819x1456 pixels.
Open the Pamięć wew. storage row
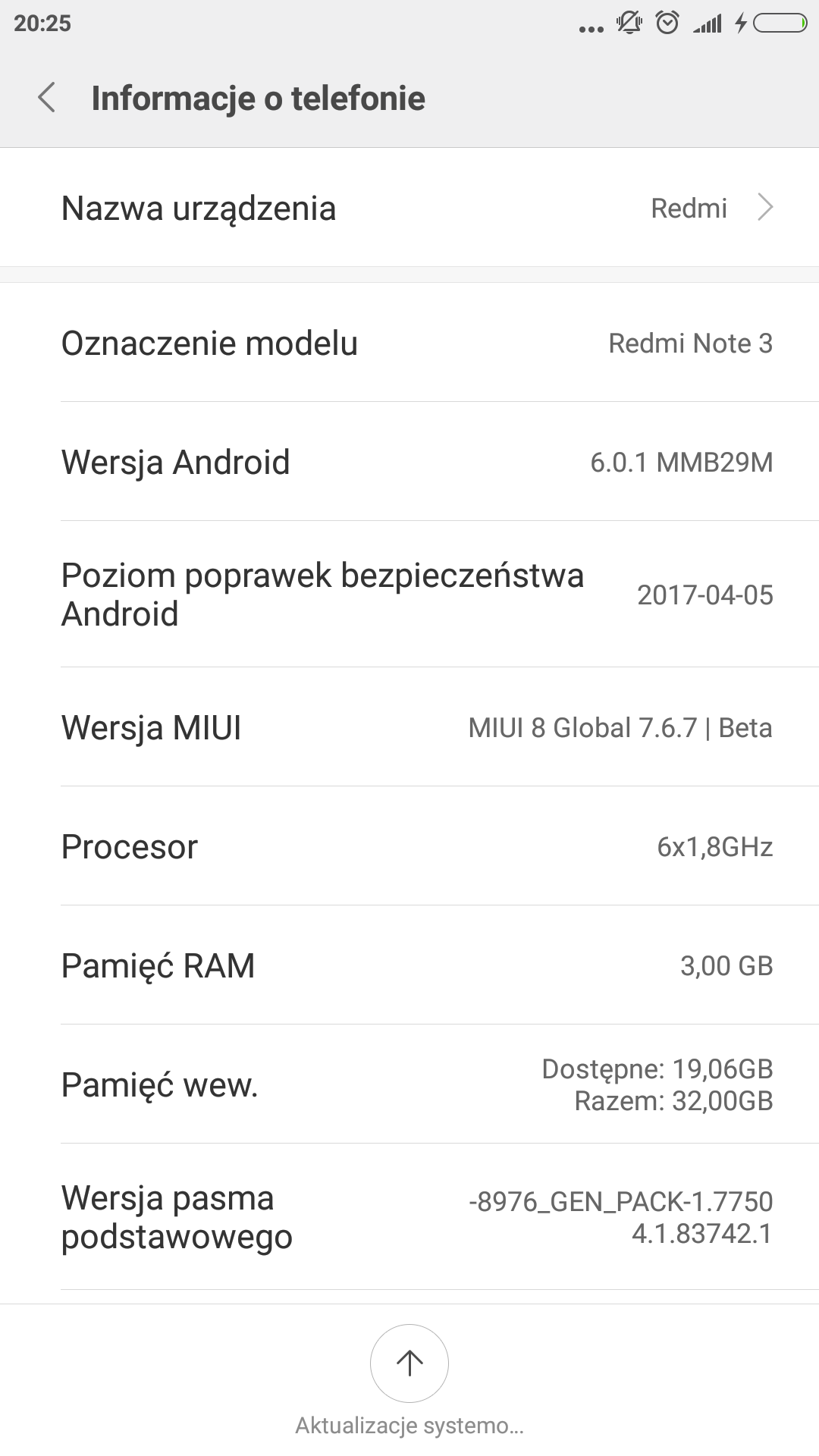409,1084
